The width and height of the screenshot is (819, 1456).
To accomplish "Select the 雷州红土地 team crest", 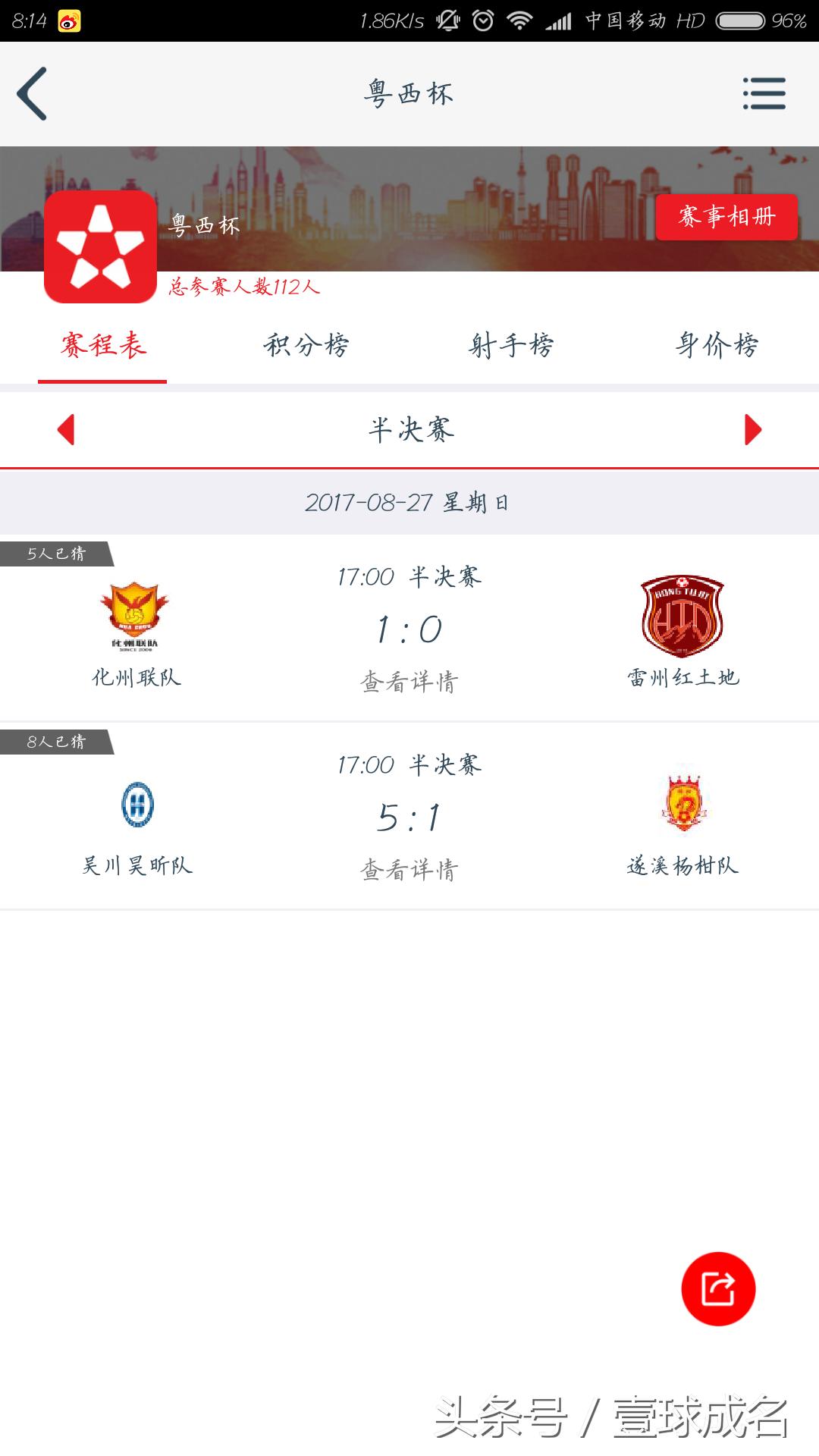I will (681, 616).
